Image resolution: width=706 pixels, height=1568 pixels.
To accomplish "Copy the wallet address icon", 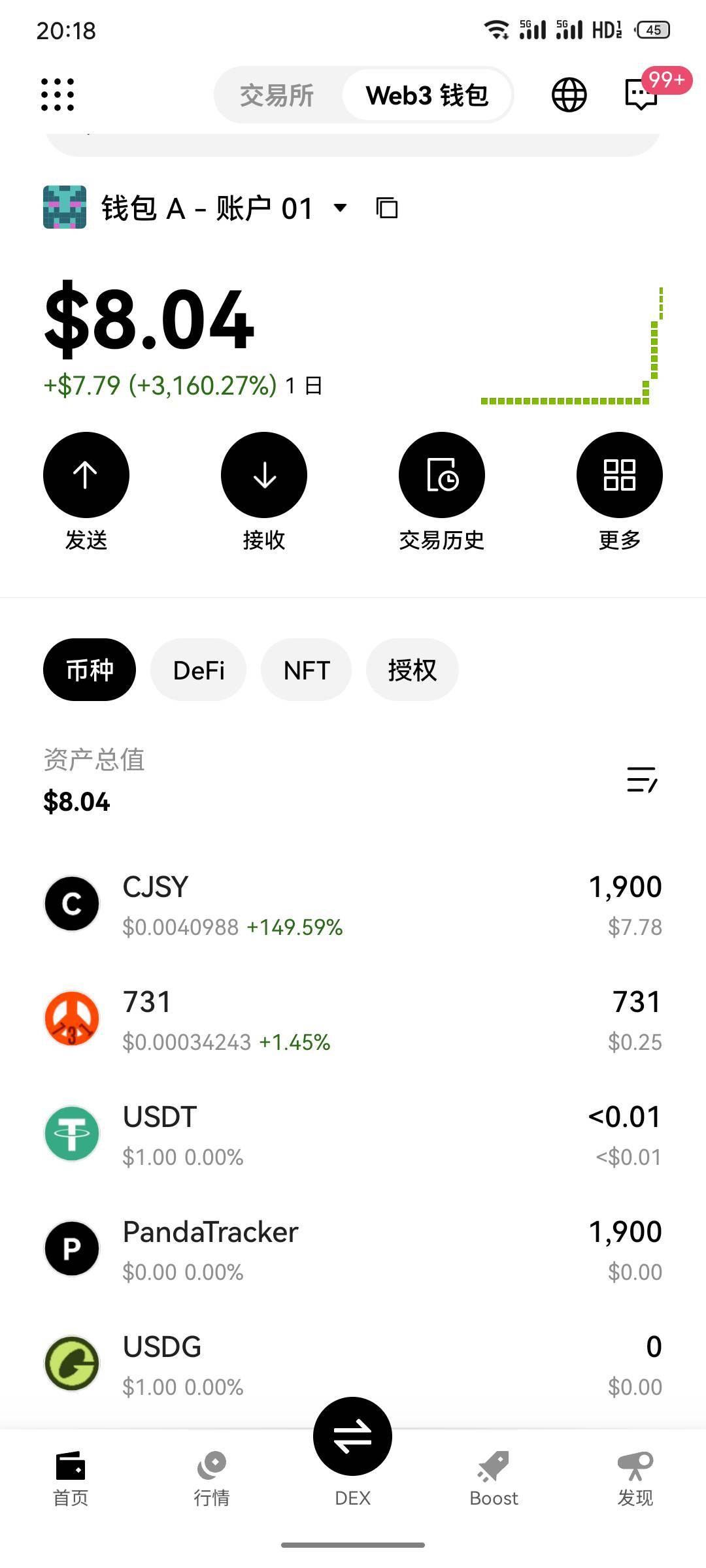I will [x=387, y=208].
